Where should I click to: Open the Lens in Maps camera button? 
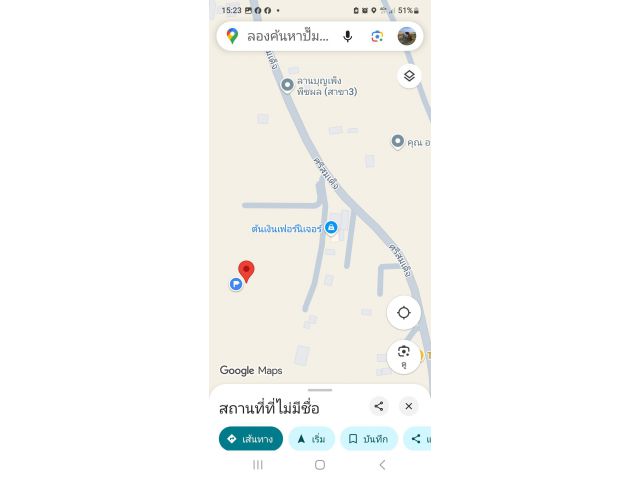tap(403, 354)
